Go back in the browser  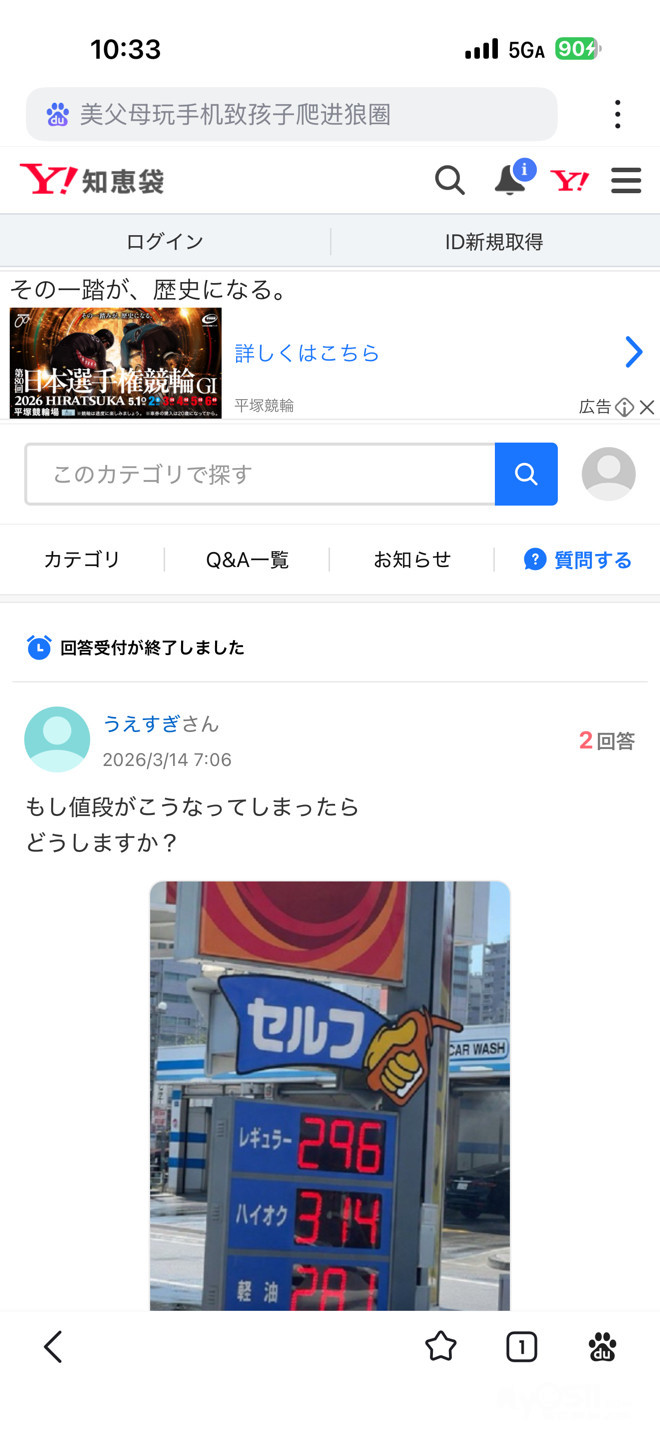pos(54,1347)
